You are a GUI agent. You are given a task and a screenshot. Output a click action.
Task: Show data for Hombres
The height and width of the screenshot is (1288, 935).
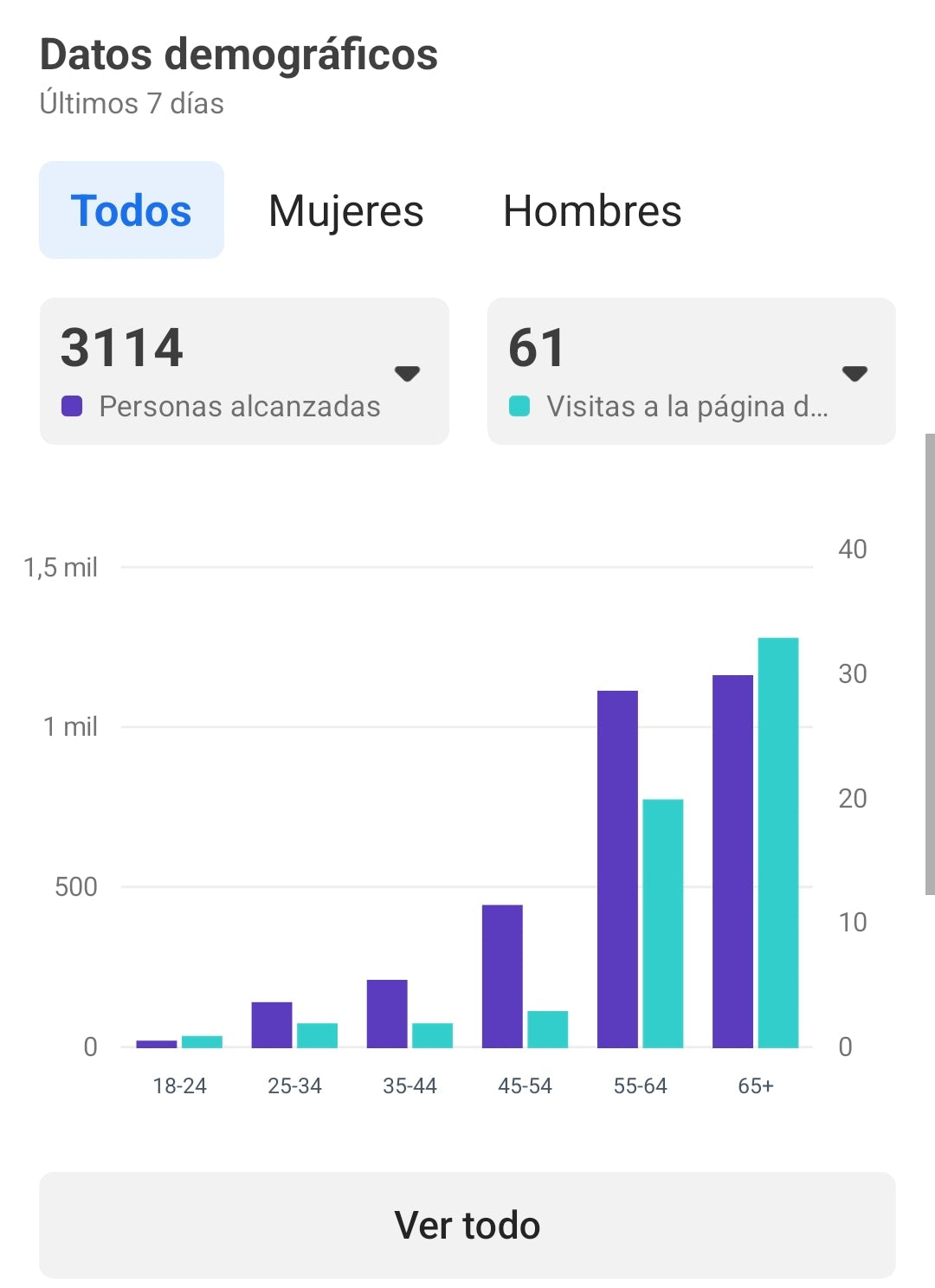(592, 210)
